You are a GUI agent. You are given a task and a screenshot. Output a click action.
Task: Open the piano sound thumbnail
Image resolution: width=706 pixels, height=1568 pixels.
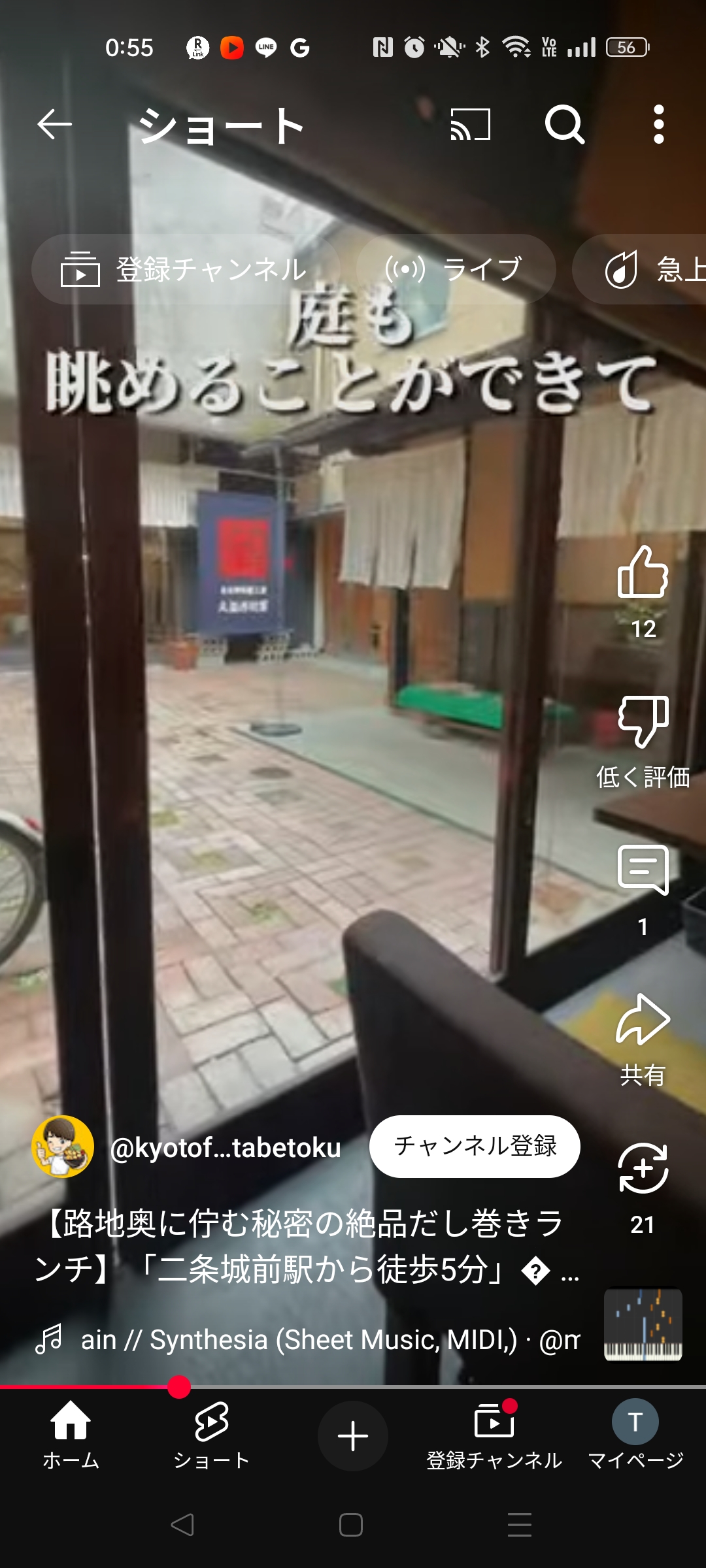tap(643, 1324)
